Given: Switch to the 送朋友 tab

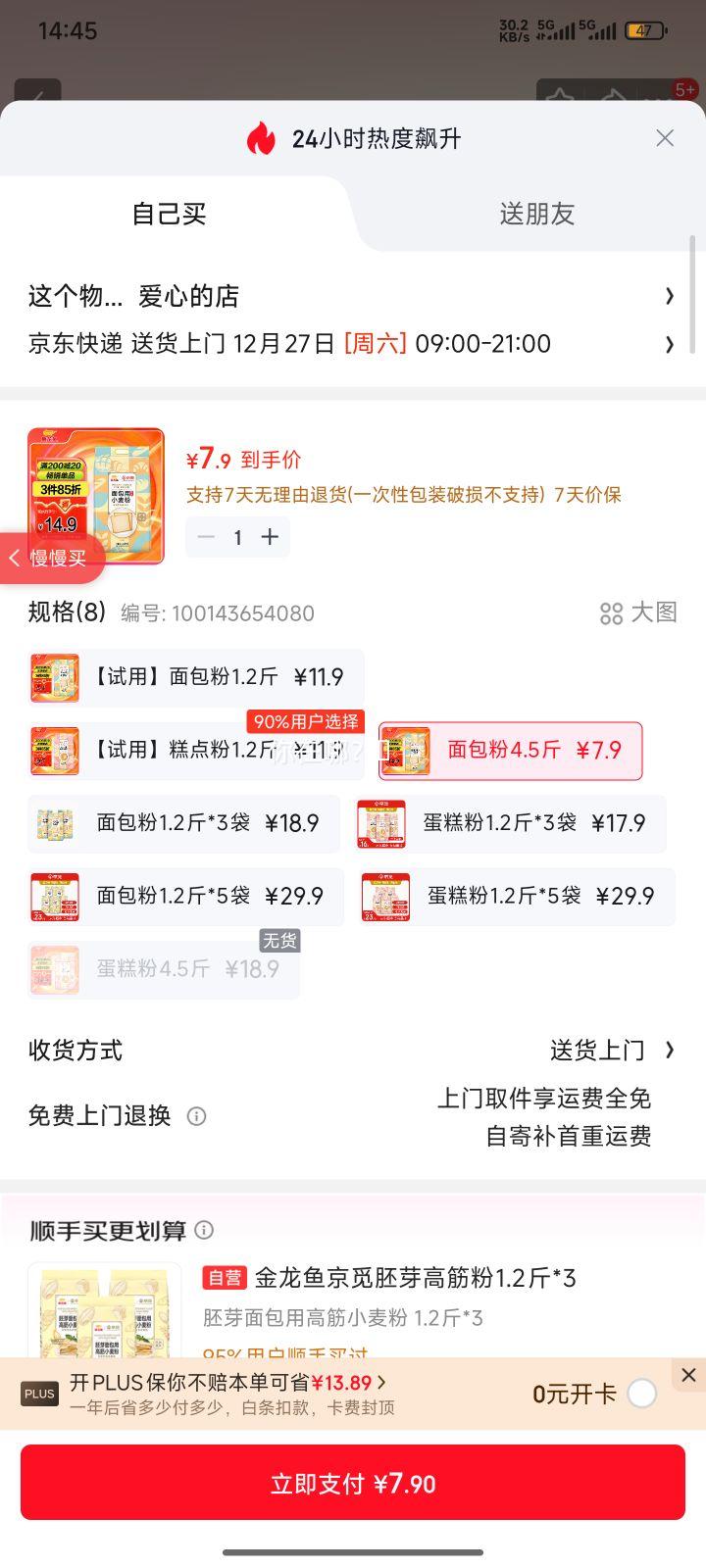Looking at the screenshot, I should [537, 214].
